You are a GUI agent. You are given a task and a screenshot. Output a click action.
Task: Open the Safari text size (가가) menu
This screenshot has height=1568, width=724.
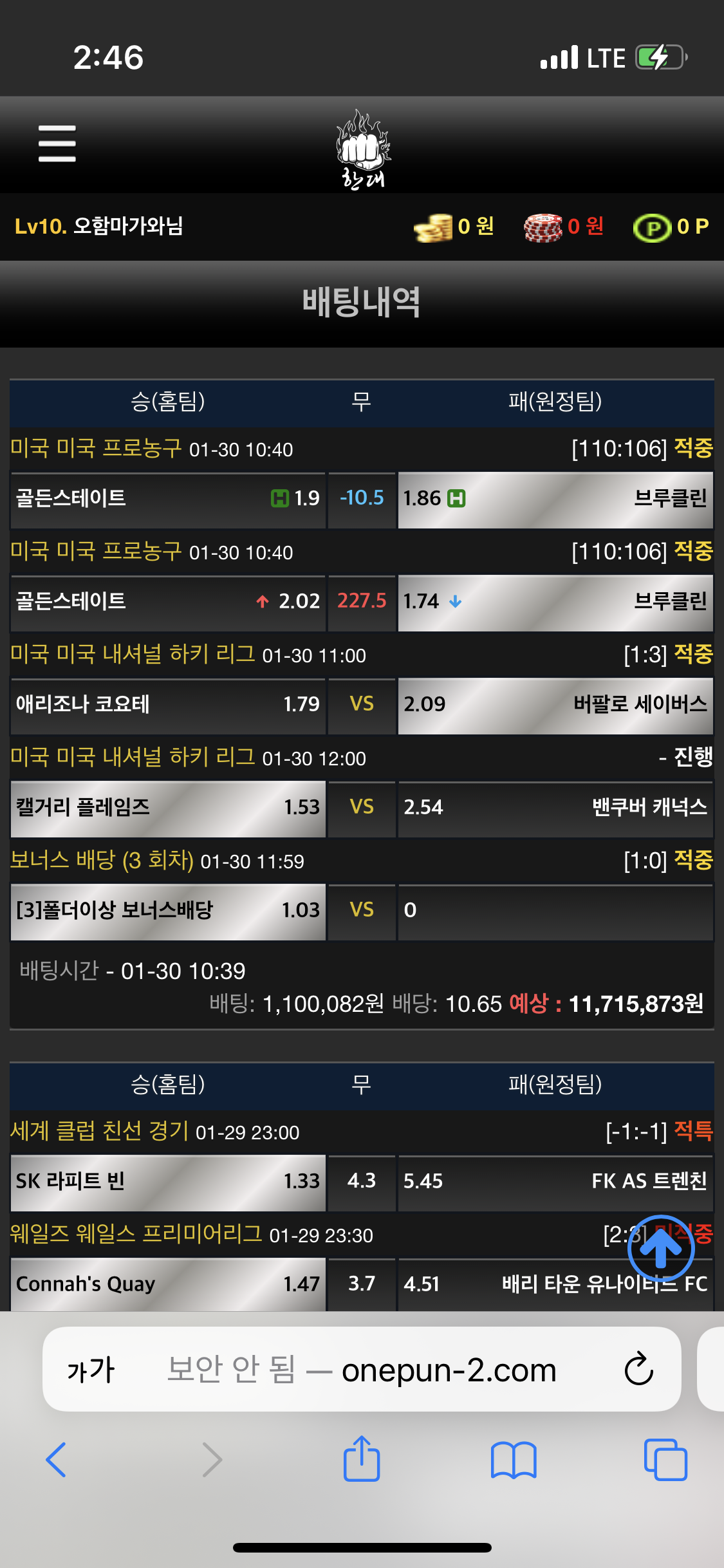click(91, 1369)
